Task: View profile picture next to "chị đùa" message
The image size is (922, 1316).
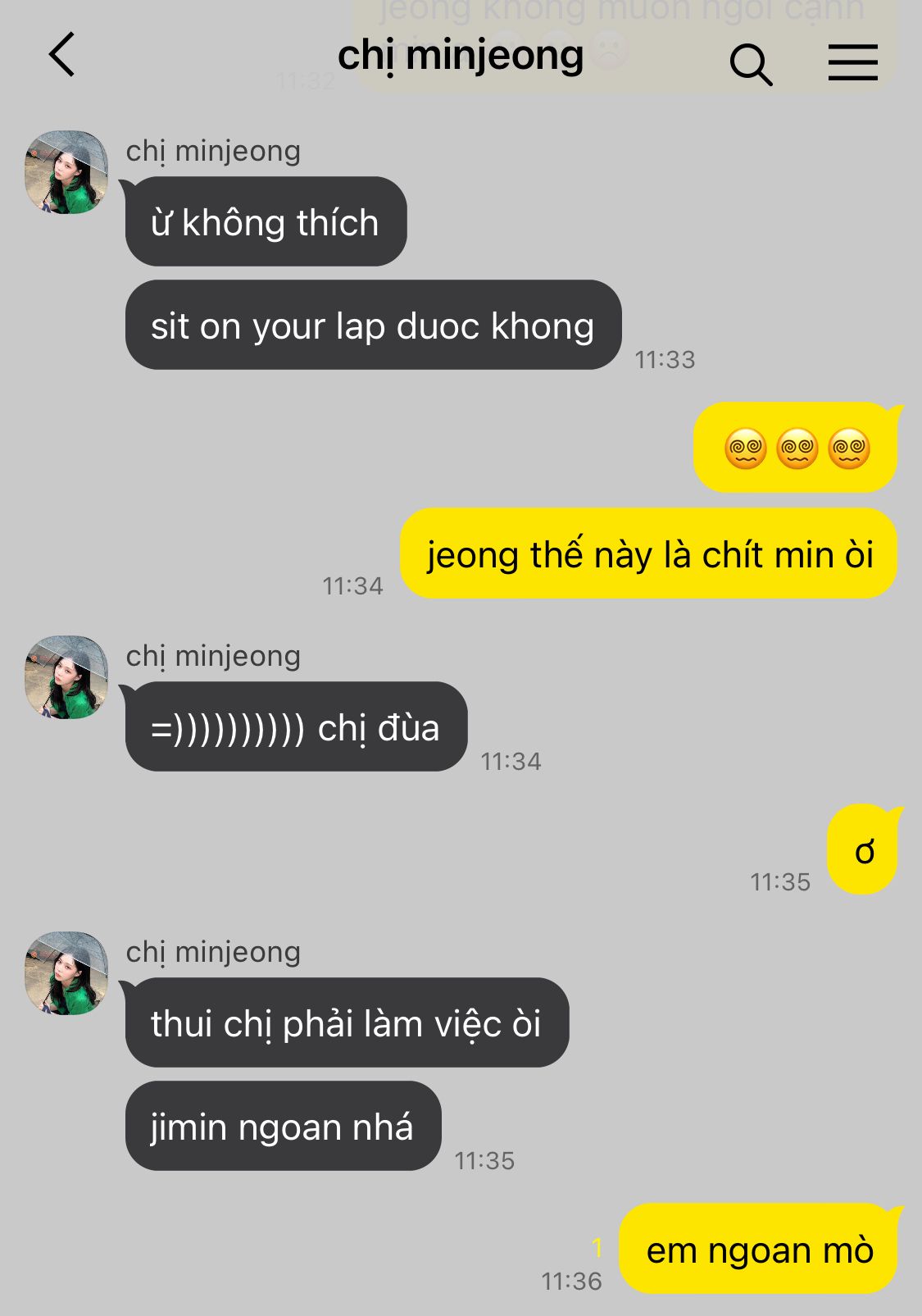Action: (66, 677)
